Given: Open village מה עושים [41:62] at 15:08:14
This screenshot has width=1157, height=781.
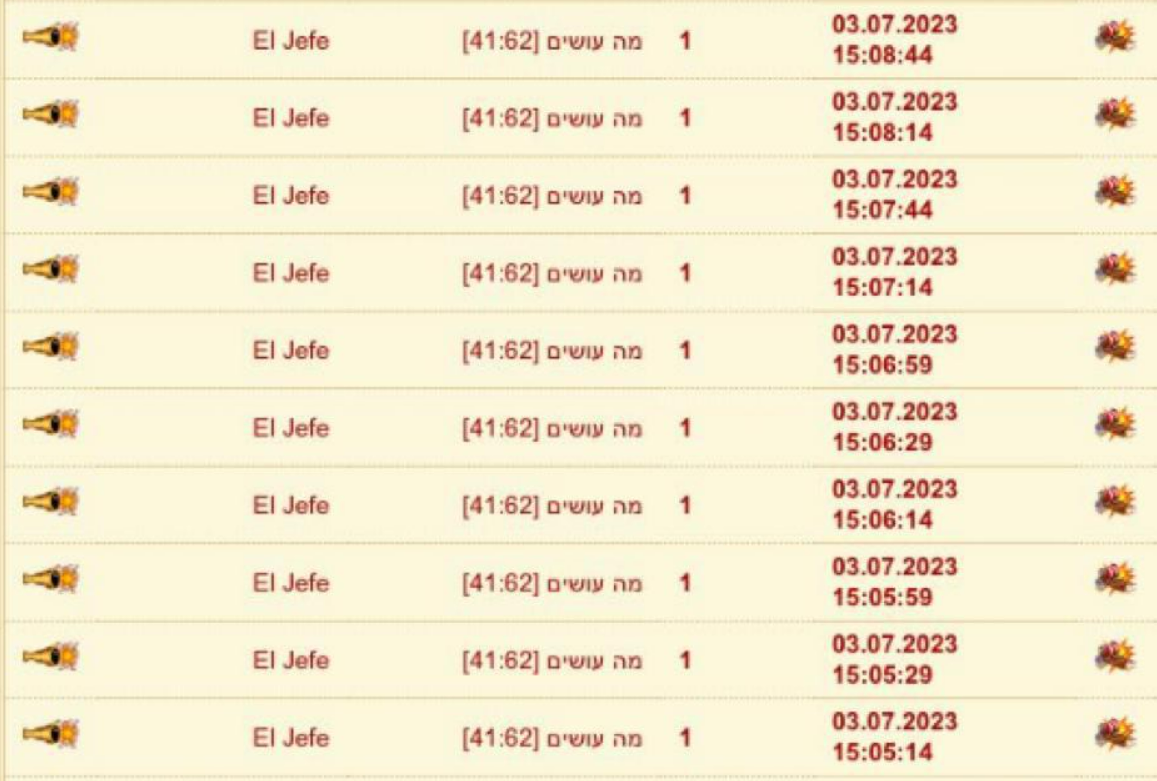Looking at the screenshot, I should tap(552, 119).
